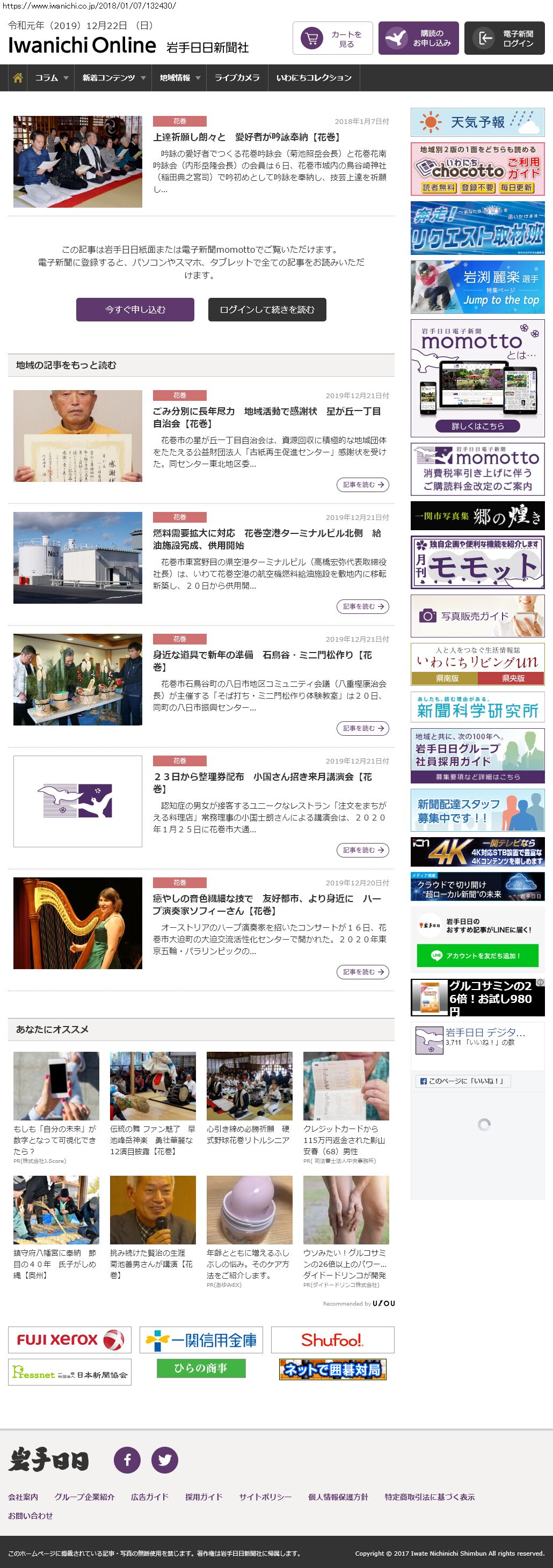Image resolution: width=553 pixels, height=1568 pixels.
Task: Tap ログインして続きを読む button
Action: coord(267,309)
